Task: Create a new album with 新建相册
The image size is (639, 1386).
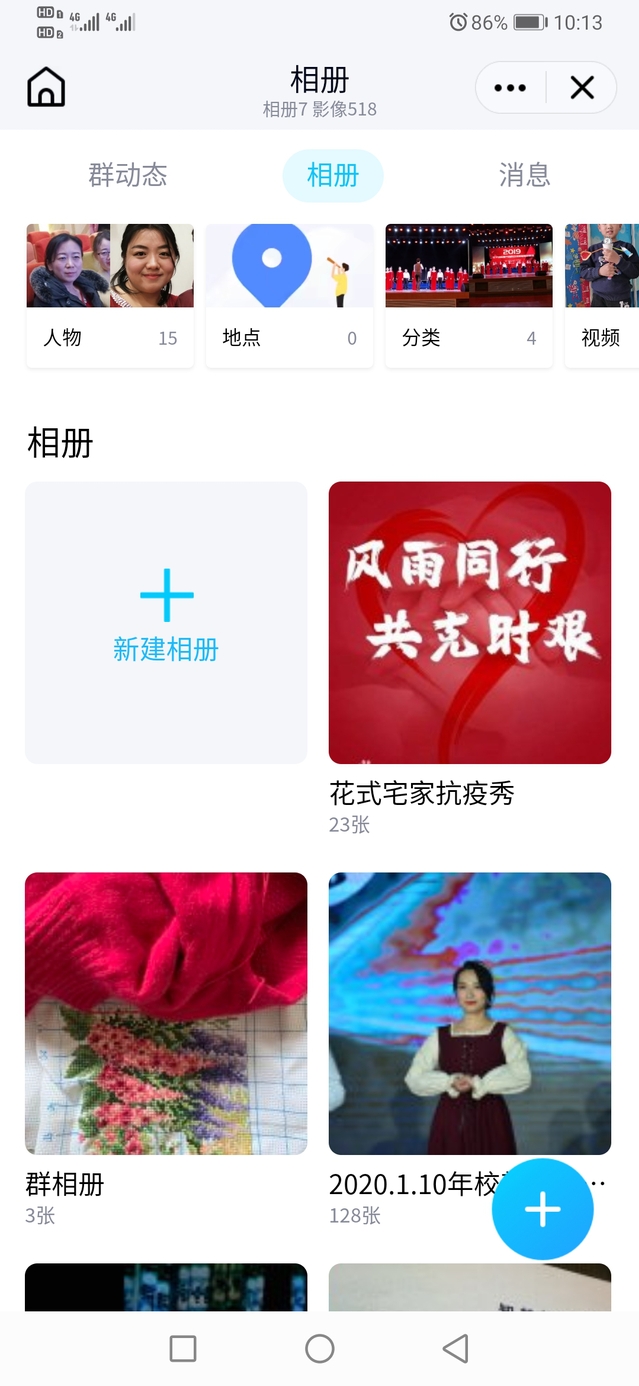Action: (x=166, y=622)
